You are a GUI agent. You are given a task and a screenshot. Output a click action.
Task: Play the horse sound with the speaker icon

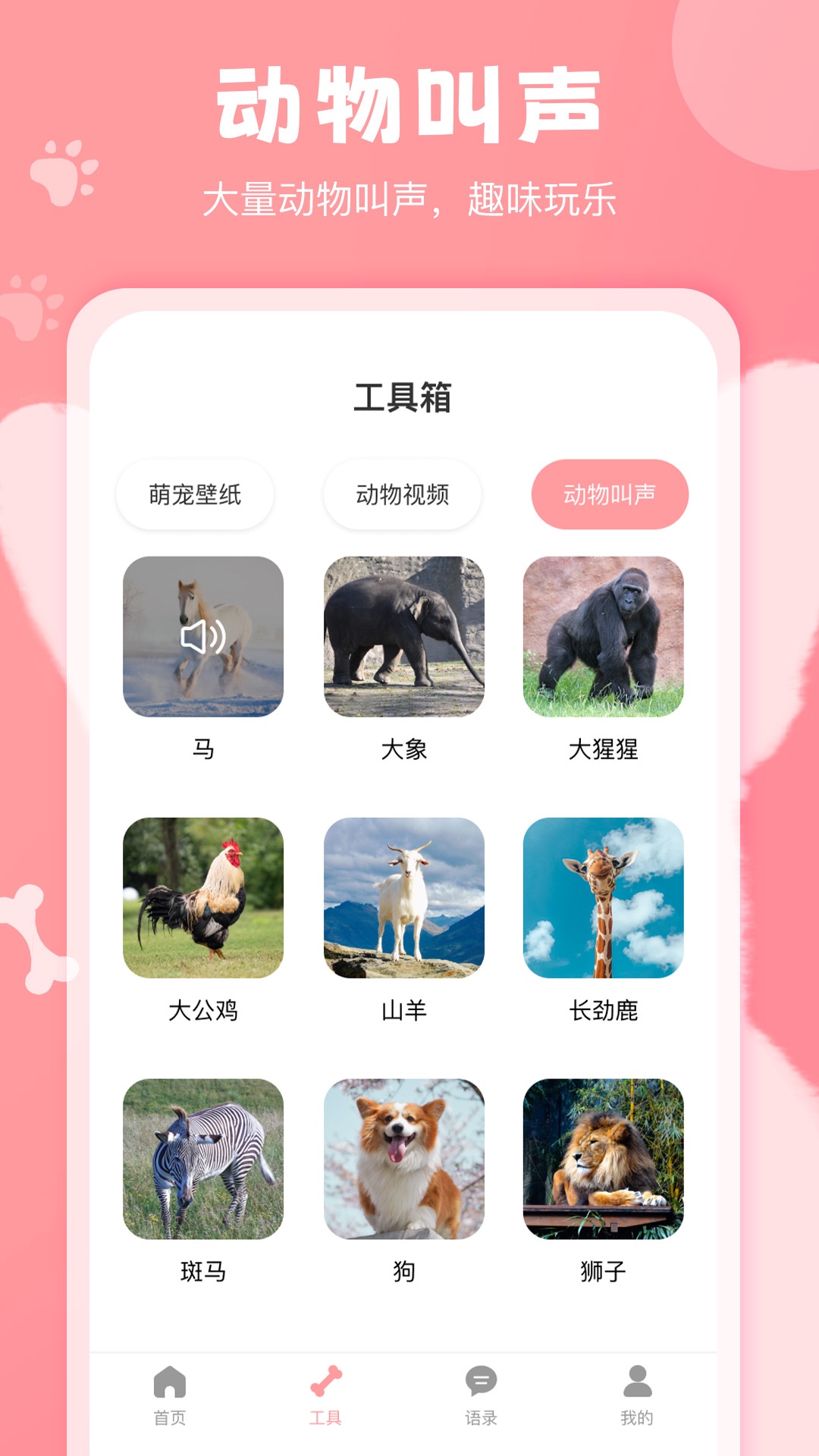point(203,637)
